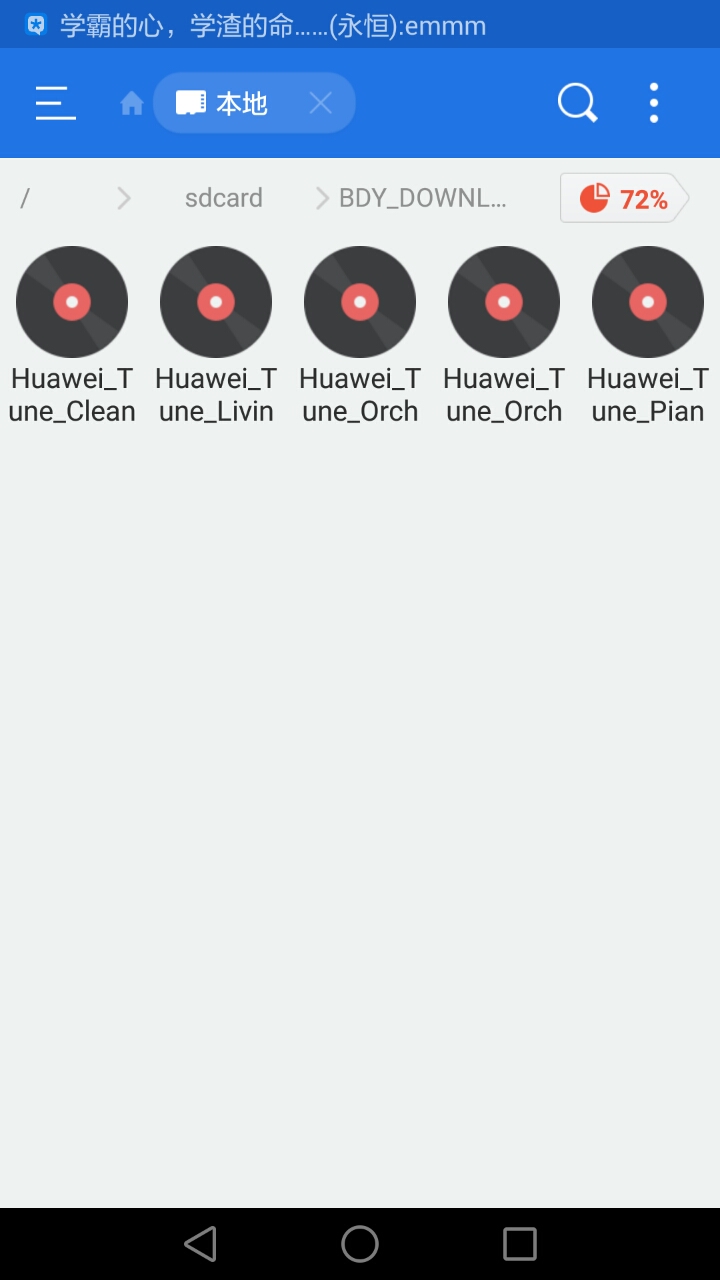Open the overflow menu

(x=653, y=103)
